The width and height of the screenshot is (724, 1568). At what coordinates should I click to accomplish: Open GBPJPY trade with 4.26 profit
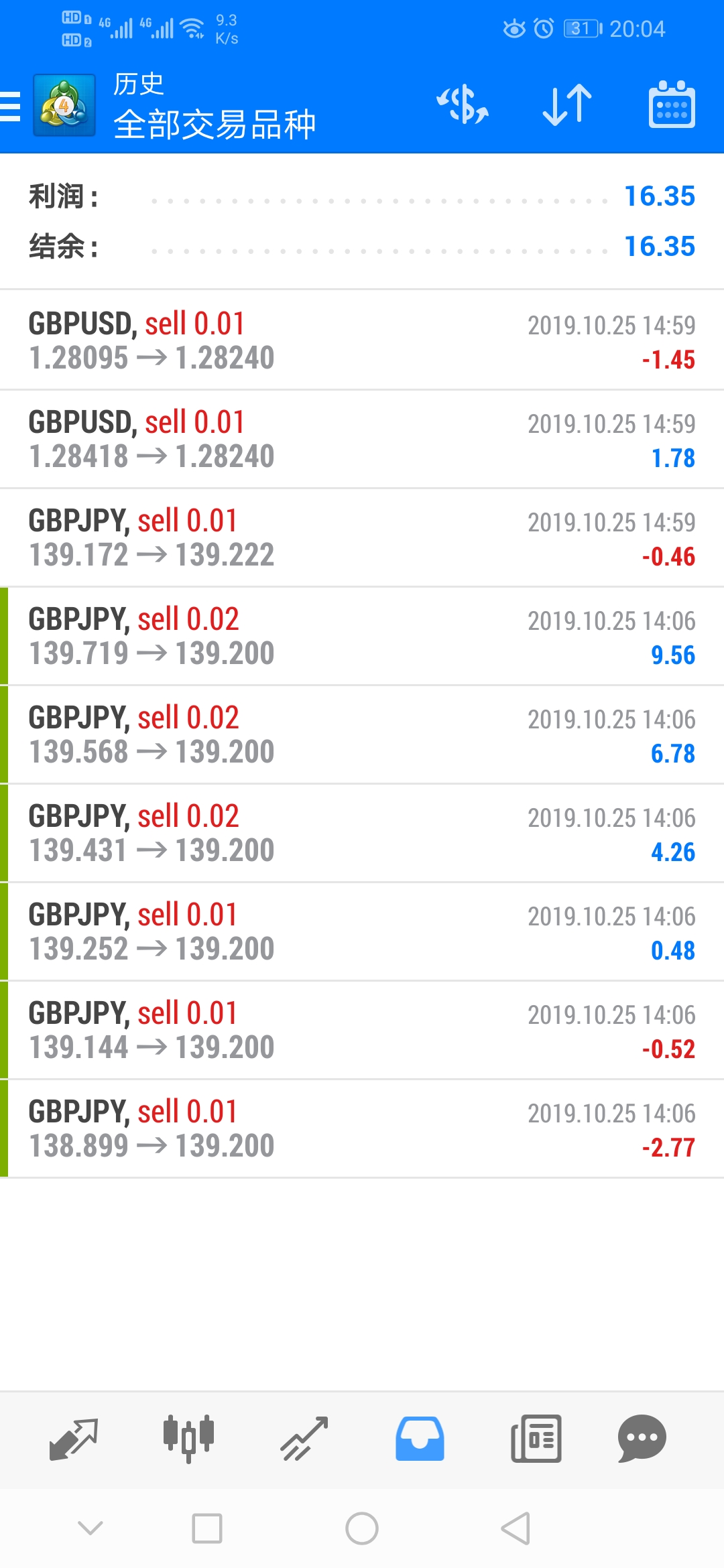click(x=362, y=833)
